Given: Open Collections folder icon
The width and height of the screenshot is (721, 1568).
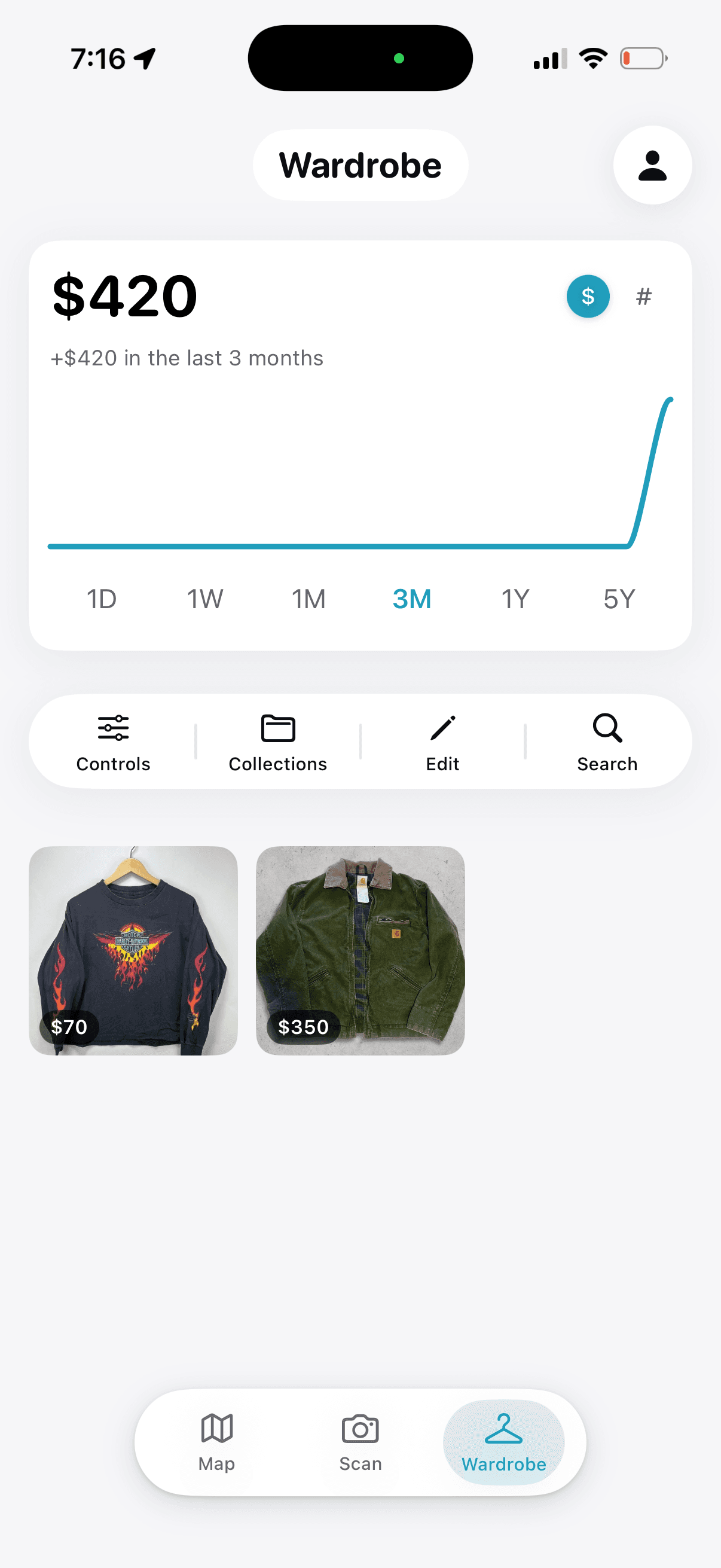Looking at the screenshot, I should [277, 742].
